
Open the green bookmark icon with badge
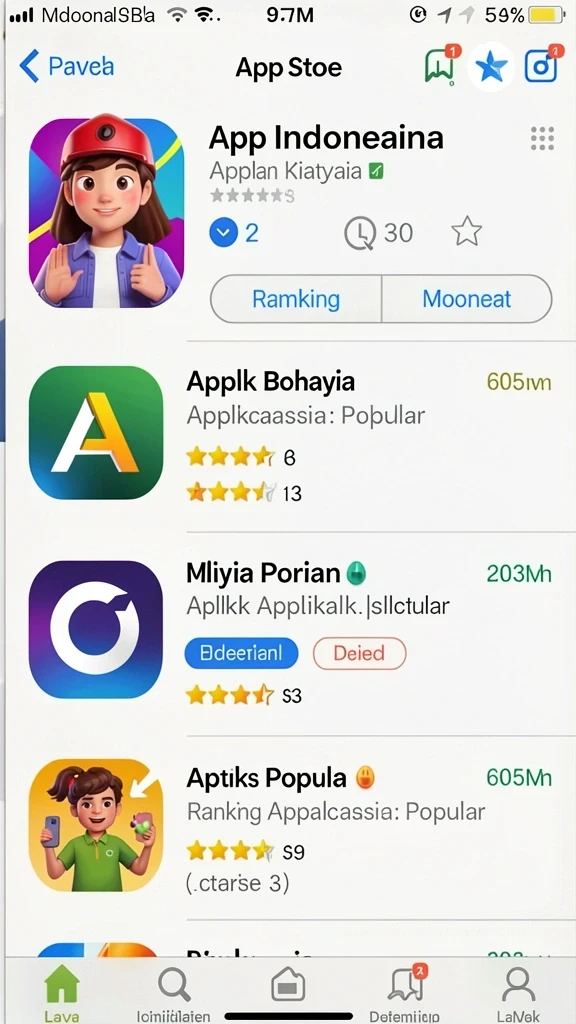coord(441,65)
